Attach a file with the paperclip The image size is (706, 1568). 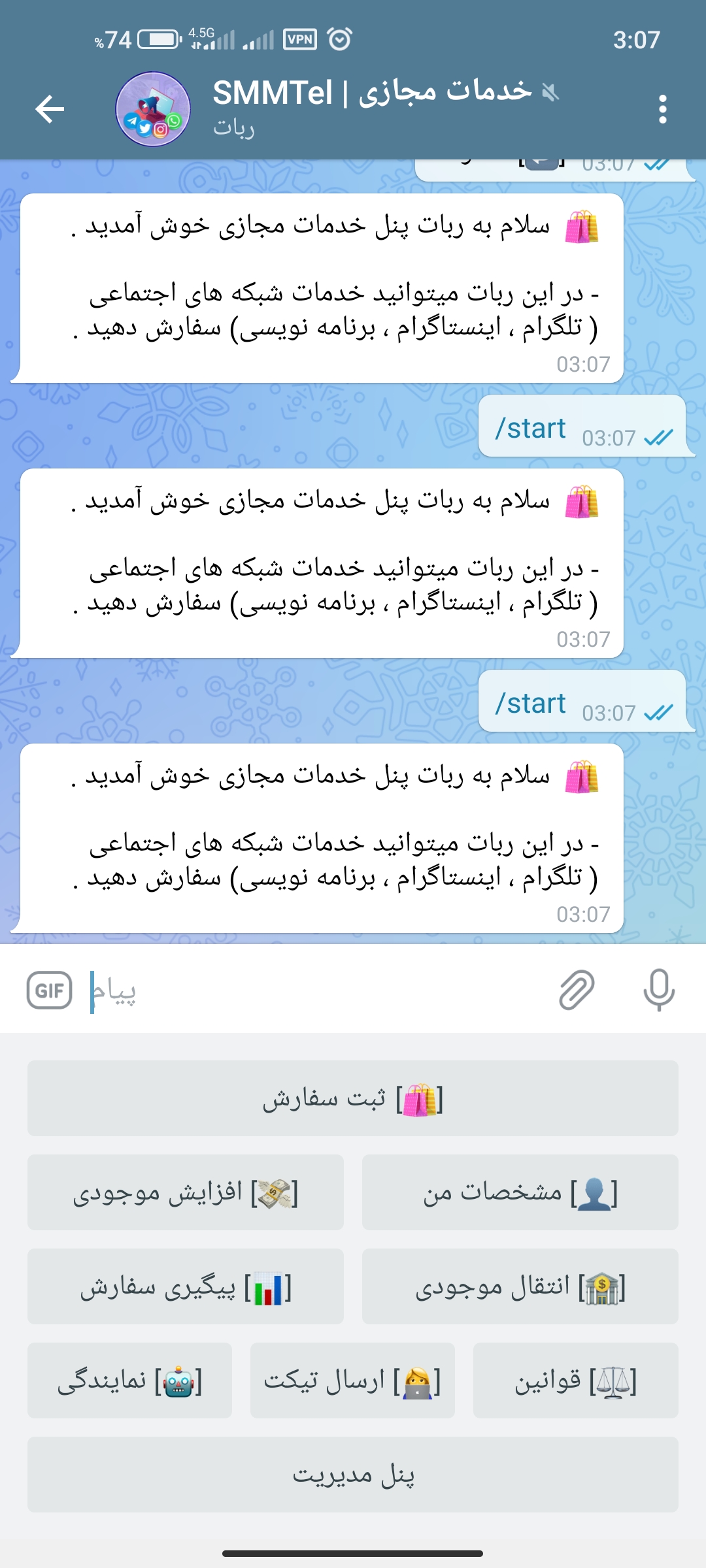577,990
